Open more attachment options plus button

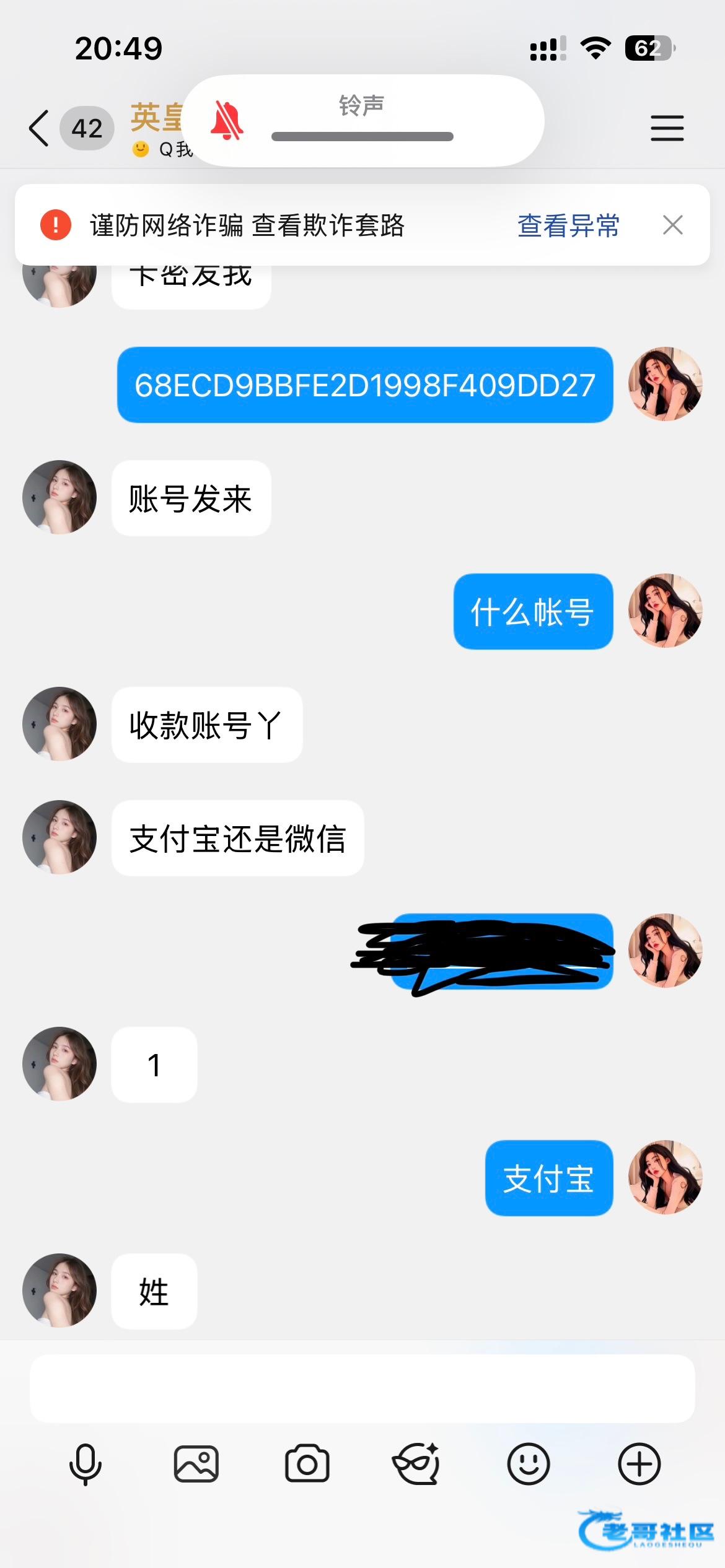(x=639, y=1464)
